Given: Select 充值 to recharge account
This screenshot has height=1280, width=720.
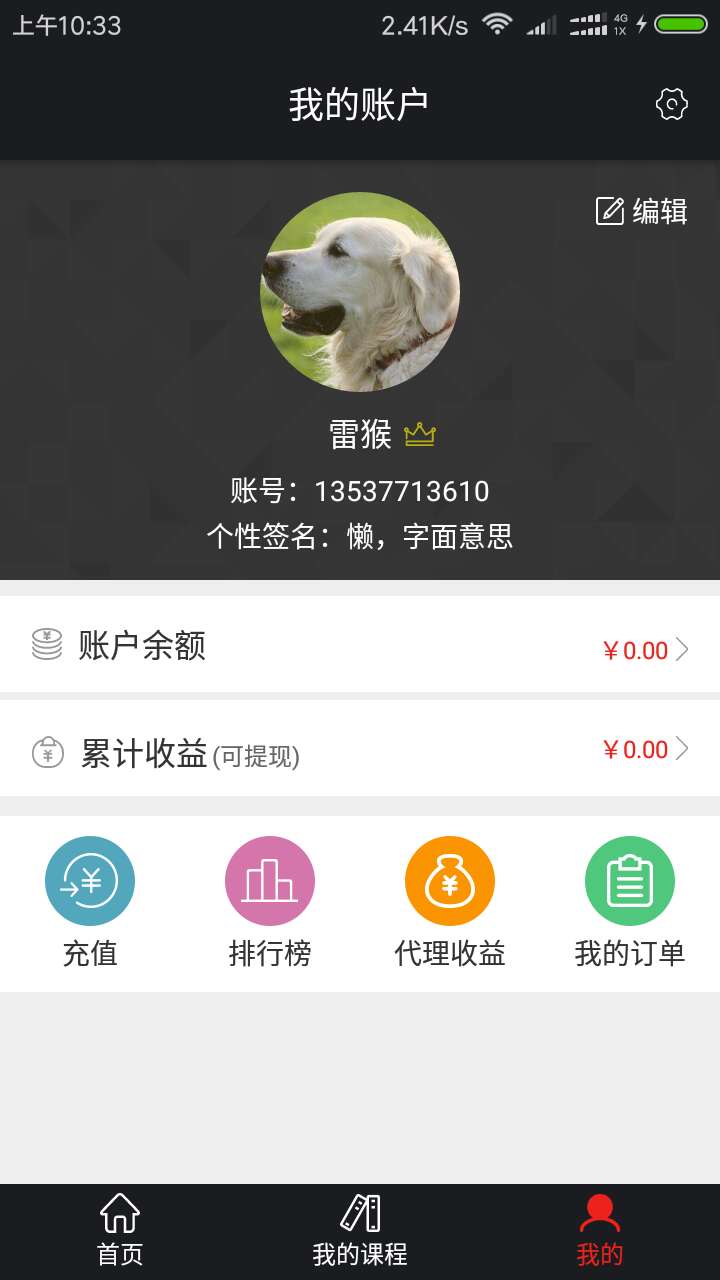Looking at the screenshot, I should point(90,901).
